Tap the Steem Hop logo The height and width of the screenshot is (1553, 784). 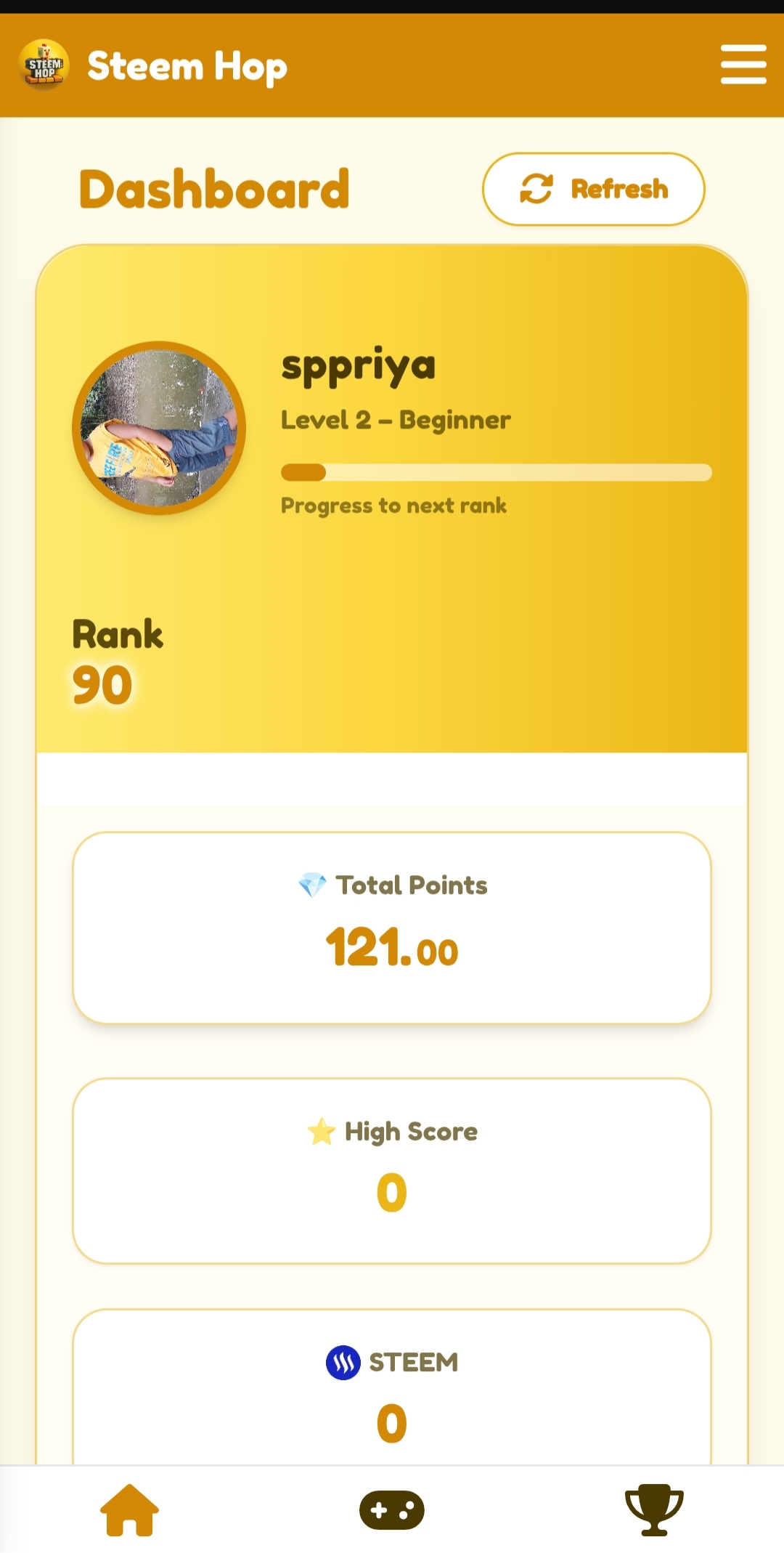pos(44,65)
